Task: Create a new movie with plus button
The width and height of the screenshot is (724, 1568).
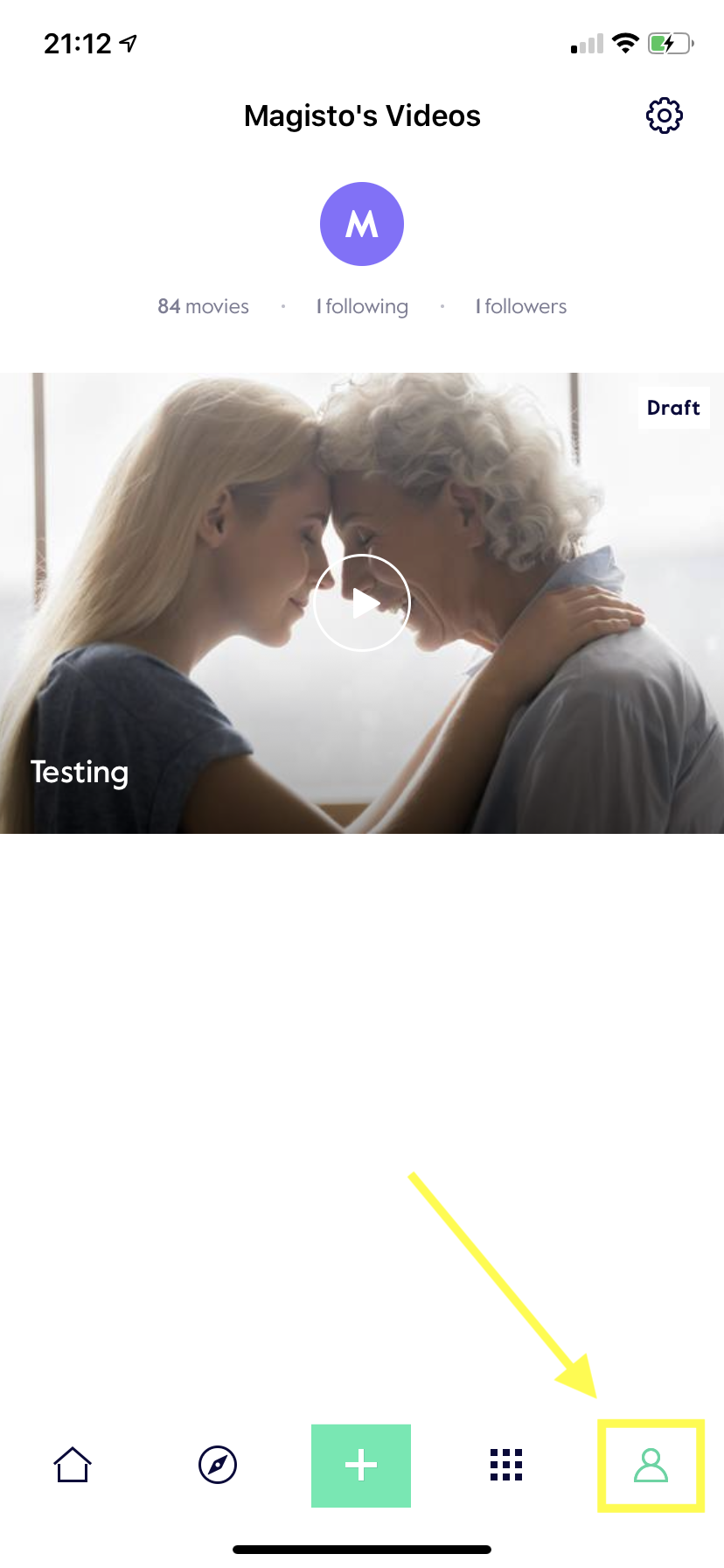Action: click(x=361, y=1466)
